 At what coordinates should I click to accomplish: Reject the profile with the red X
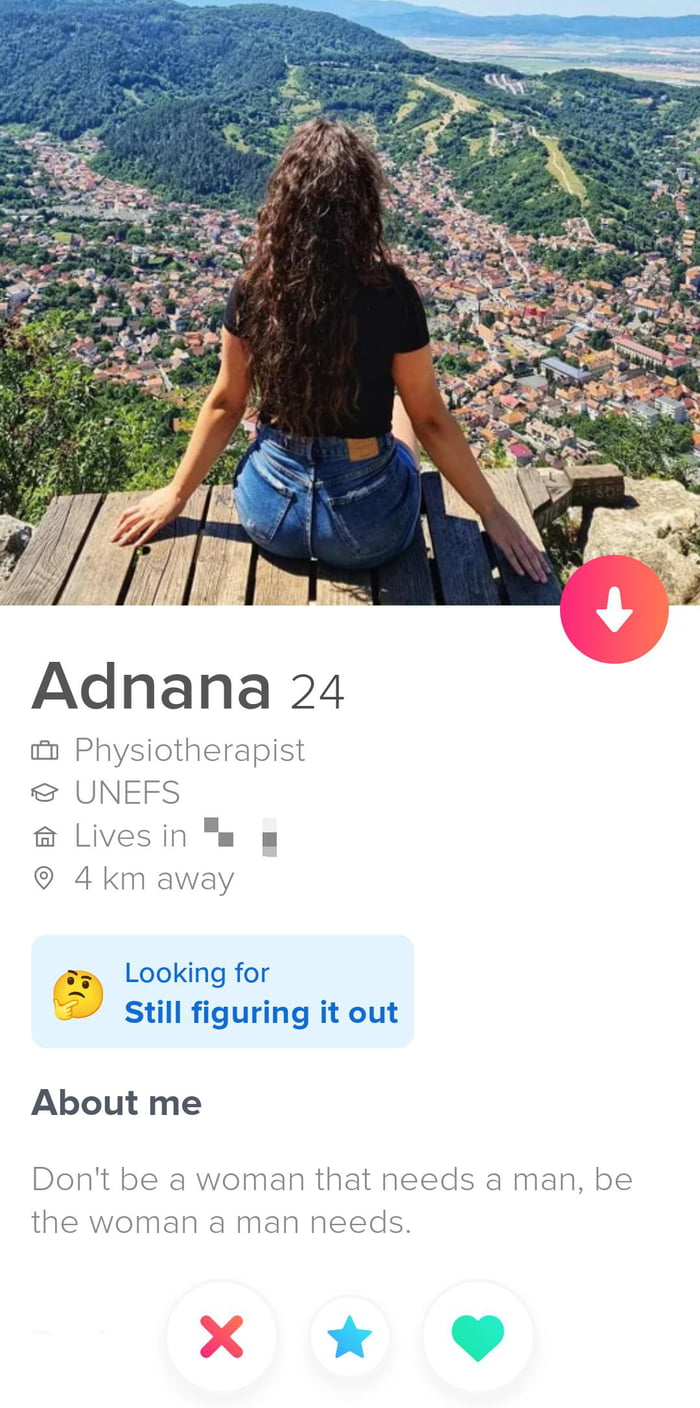point(221,1336)
